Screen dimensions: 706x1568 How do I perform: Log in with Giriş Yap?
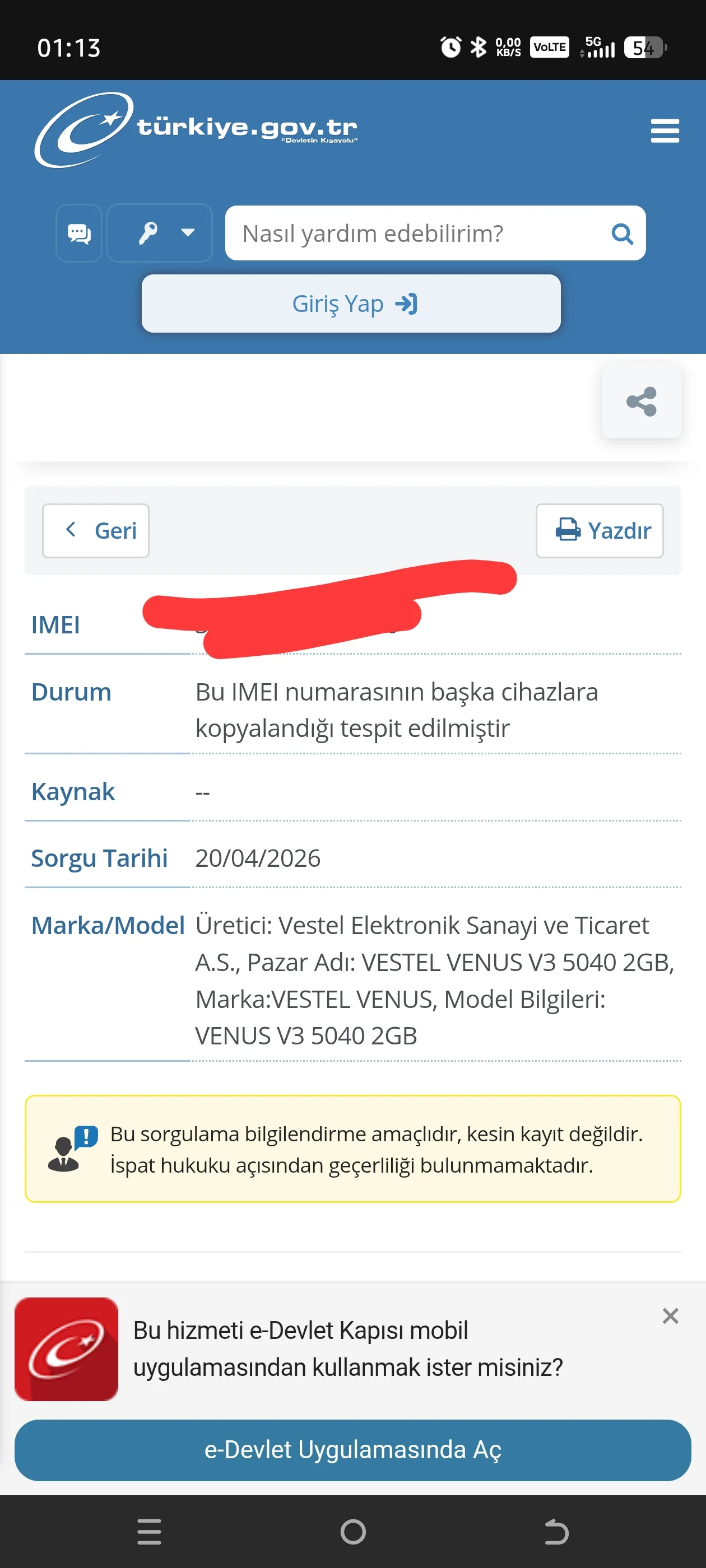coord(351,304)
